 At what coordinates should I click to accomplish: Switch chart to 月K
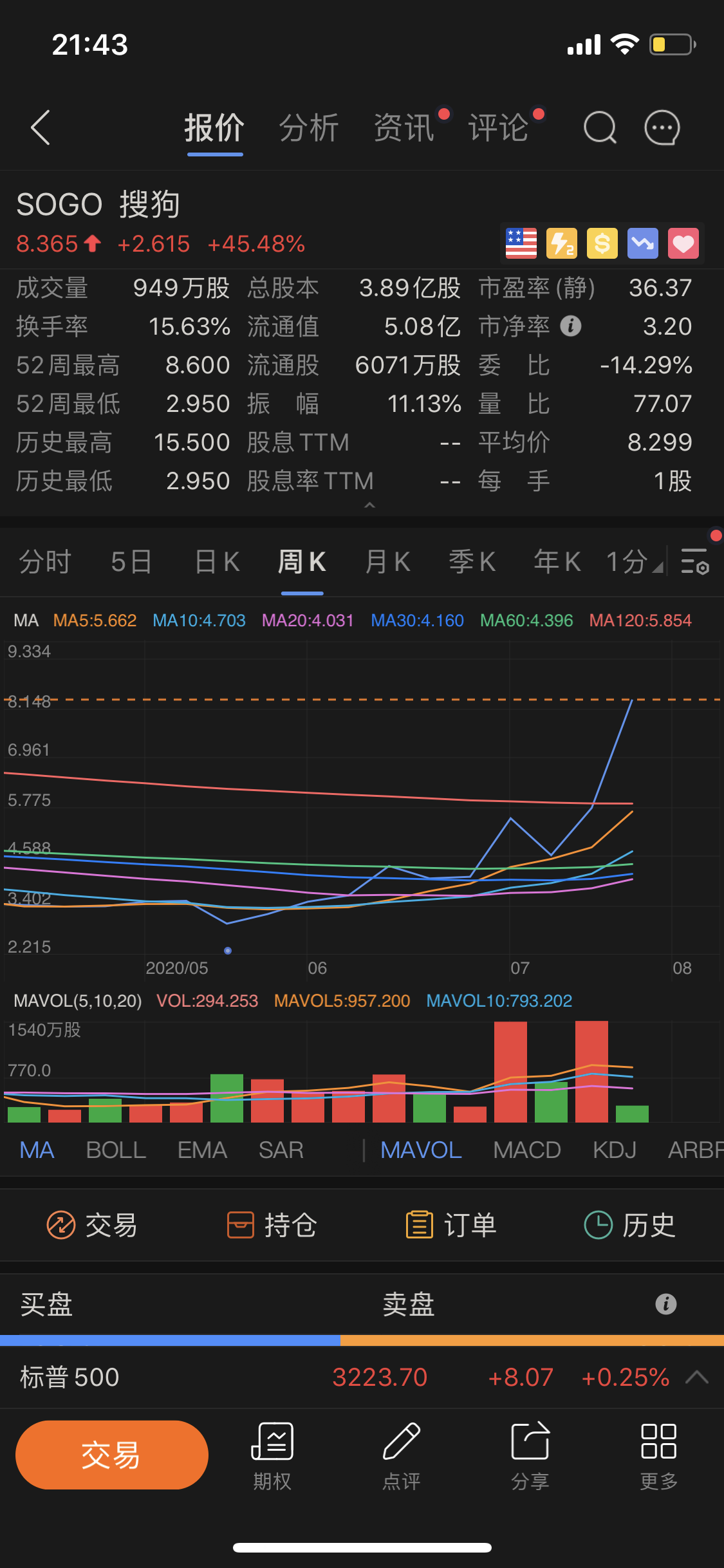387,562
